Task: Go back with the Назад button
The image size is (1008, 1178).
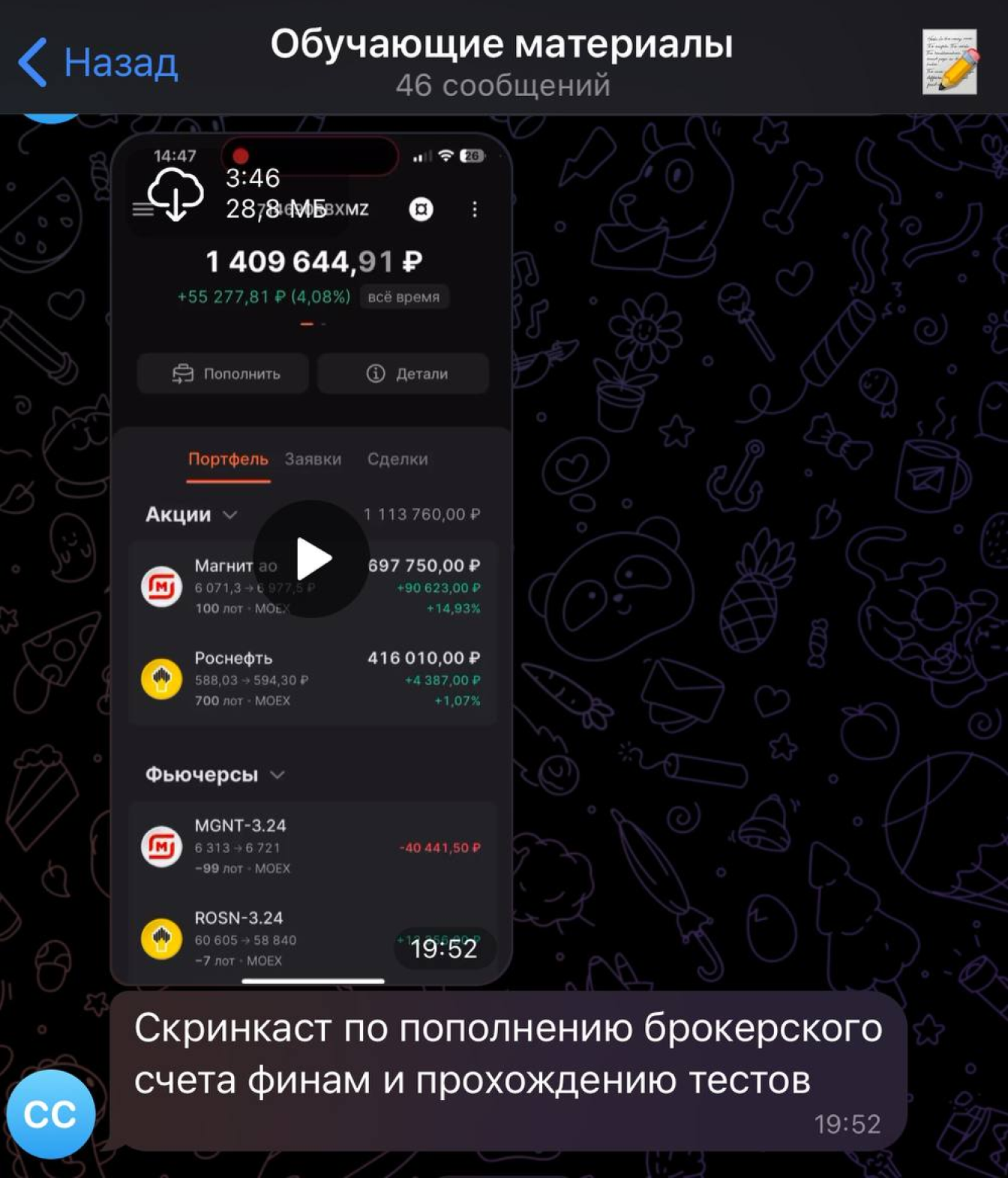Action: (98, 62)
